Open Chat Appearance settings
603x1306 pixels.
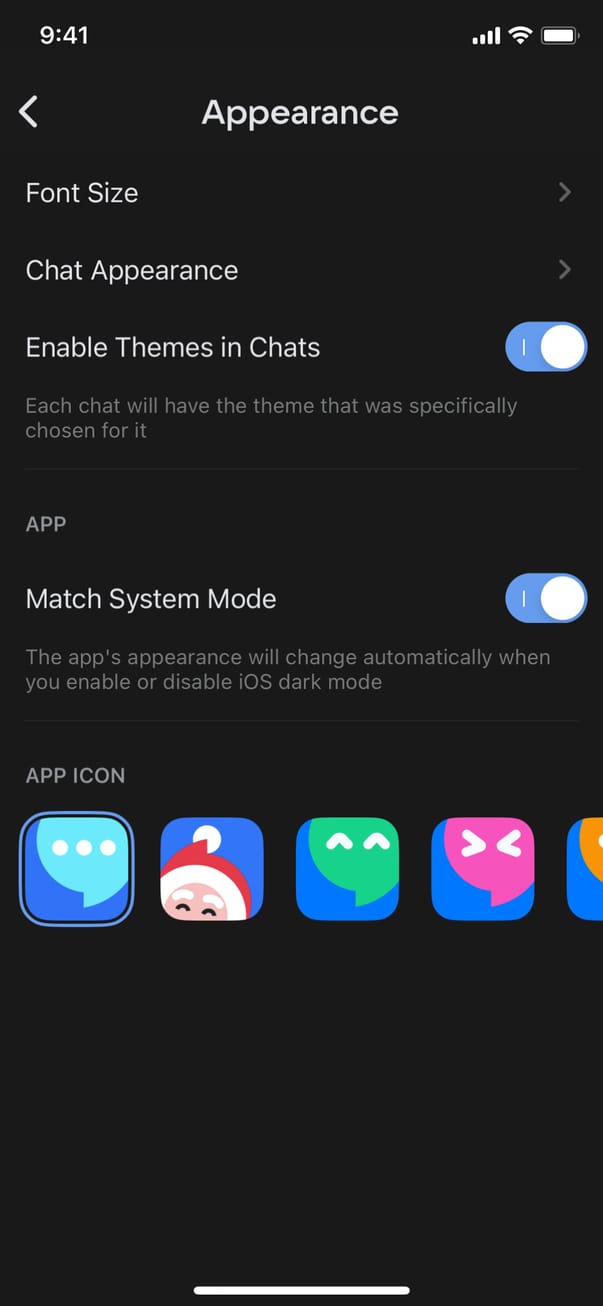coord(300,270)
